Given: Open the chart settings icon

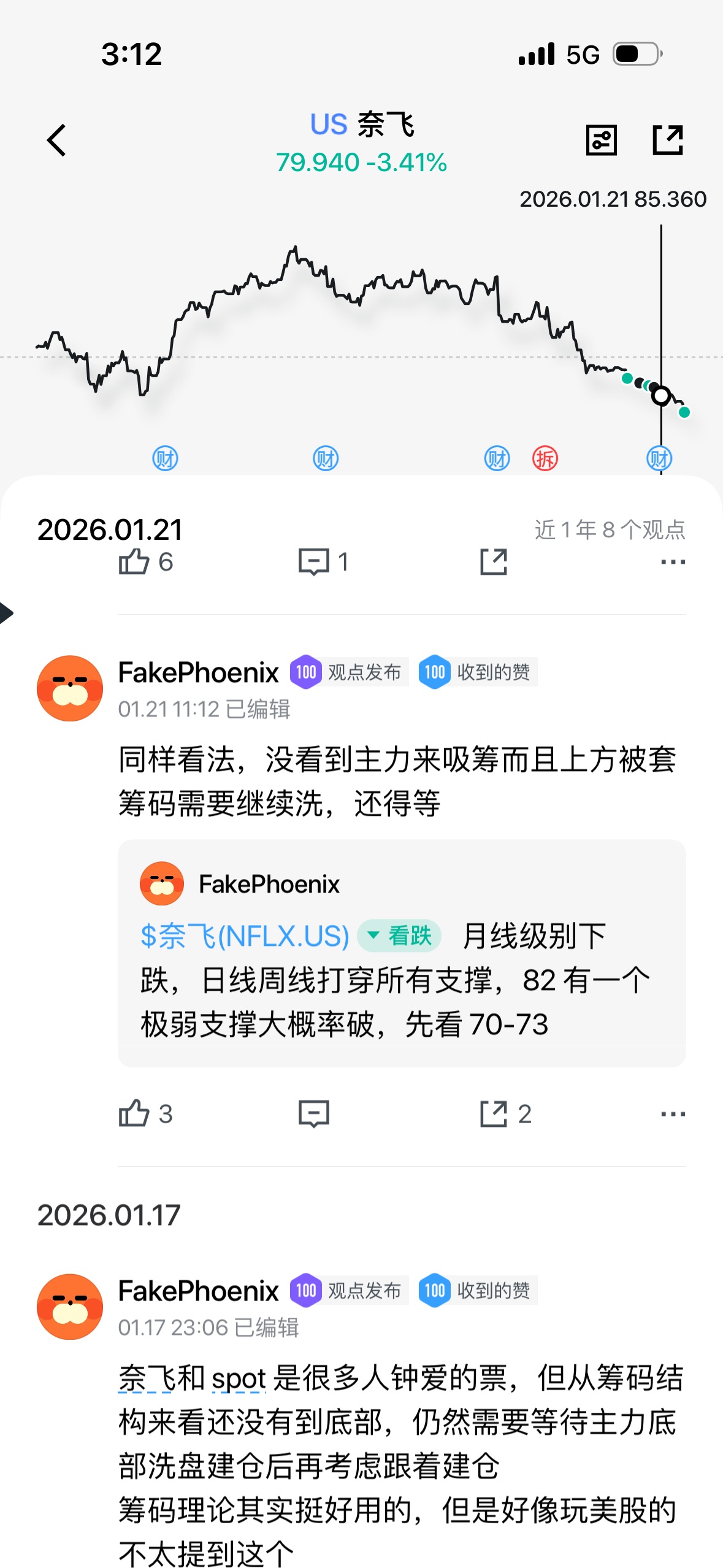Looking at the screenshot, I should click(x=601, y=140).
